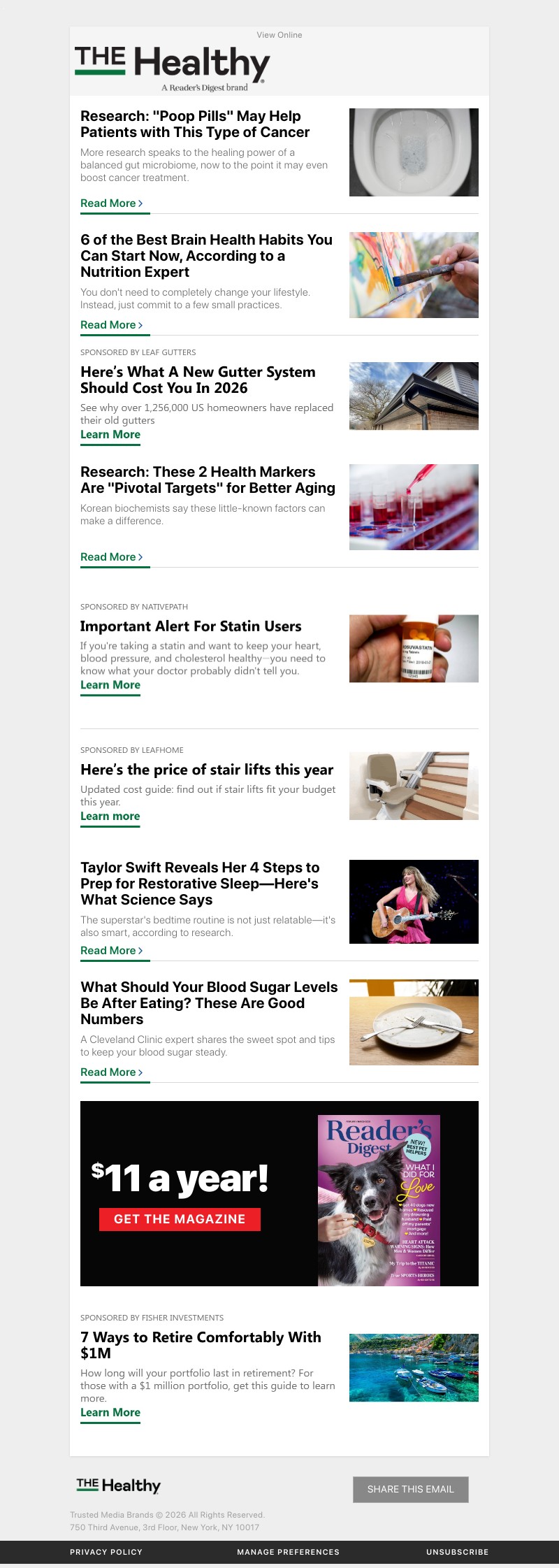Learn More about new gutter system costs
The height and width of the screenshot is (1568, 559).
110,434
